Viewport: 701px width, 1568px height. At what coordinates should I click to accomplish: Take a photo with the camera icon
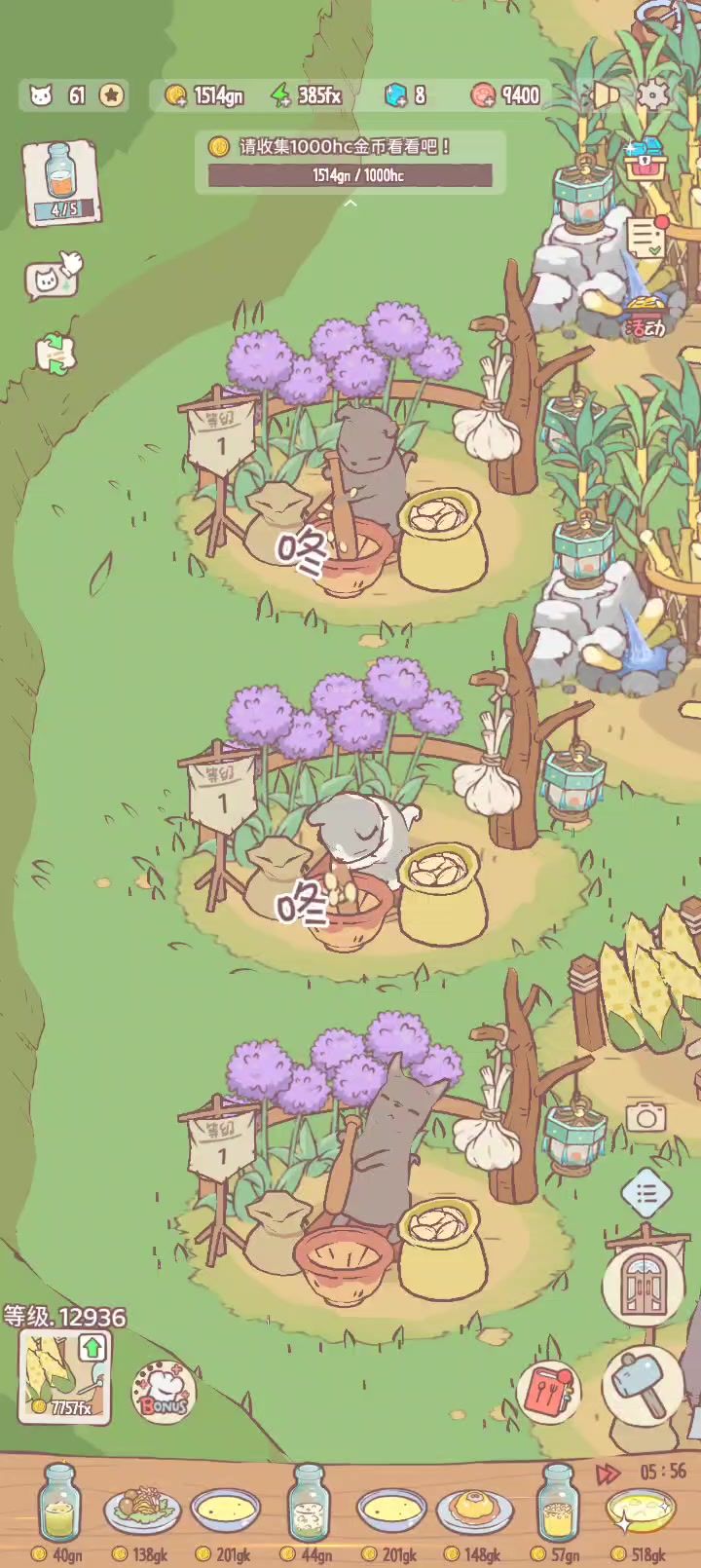point(646,1117)
